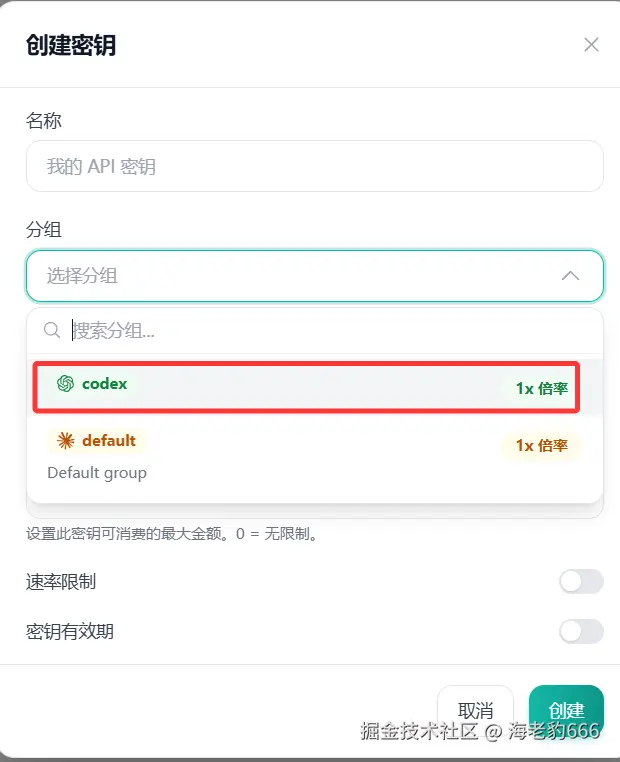Tap the 名称 API key name field
This screenshot has height=762, width=620.
314,166
